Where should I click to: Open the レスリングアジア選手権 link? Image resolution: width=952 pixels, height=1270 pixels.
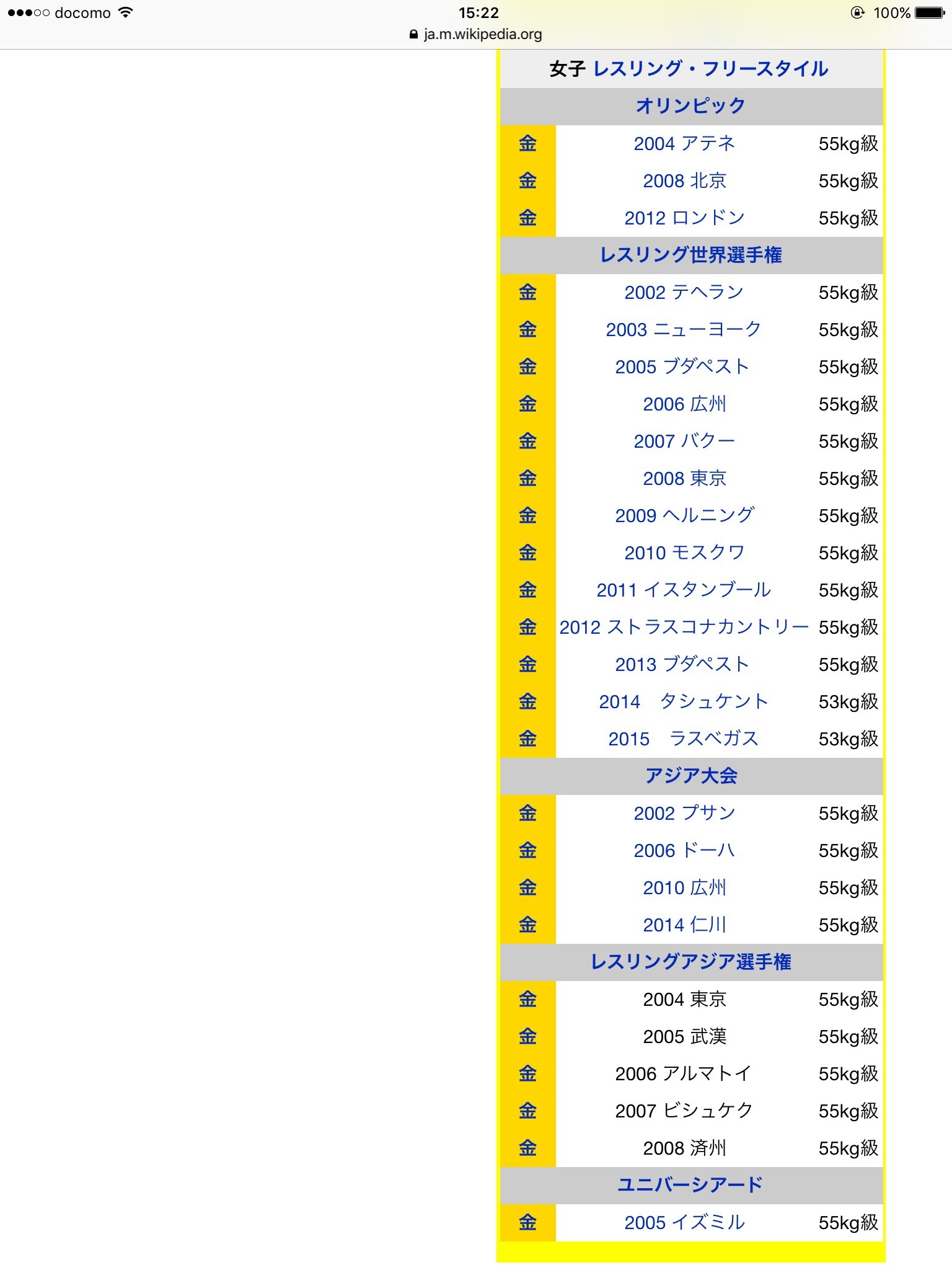click(x=690, y=962)
